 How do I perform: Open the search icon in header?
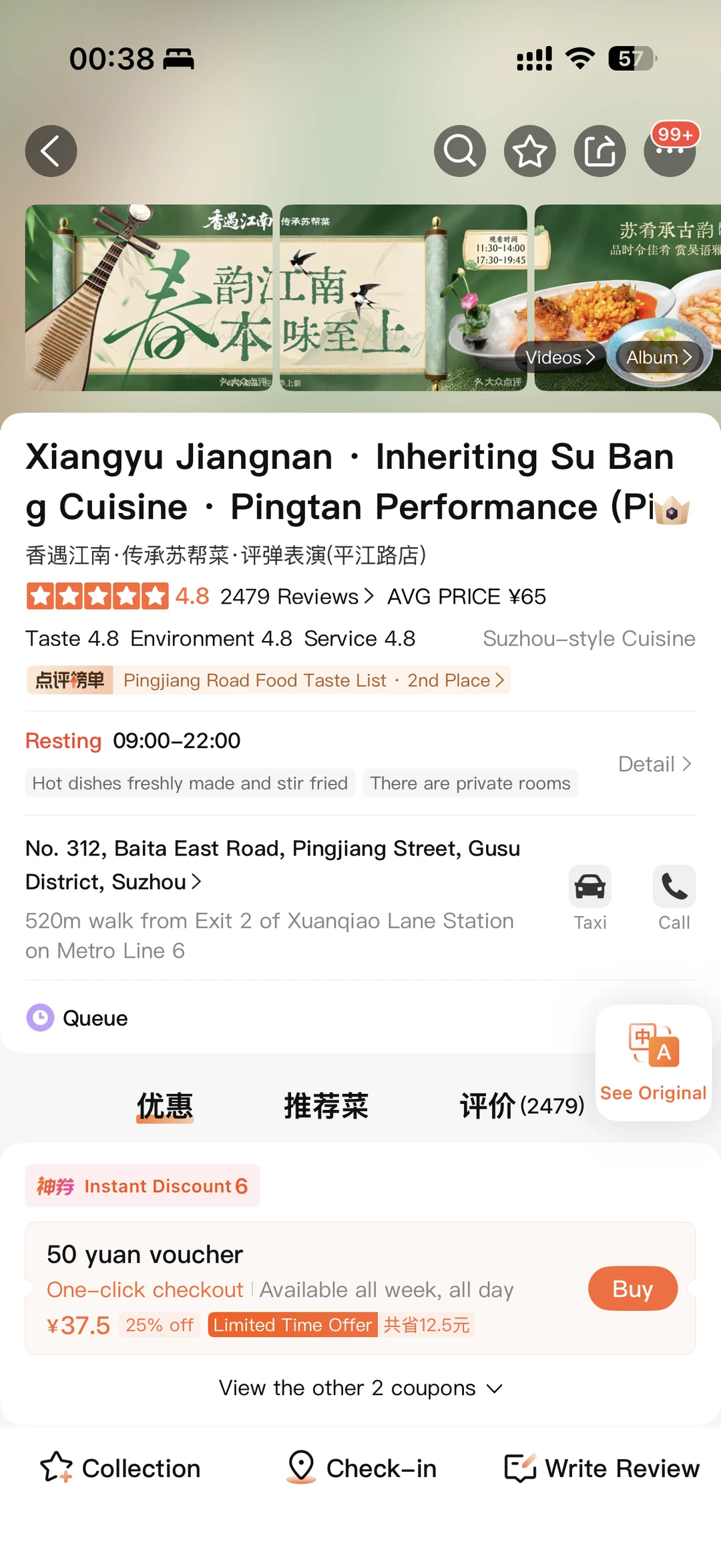(x=459, y=151)
